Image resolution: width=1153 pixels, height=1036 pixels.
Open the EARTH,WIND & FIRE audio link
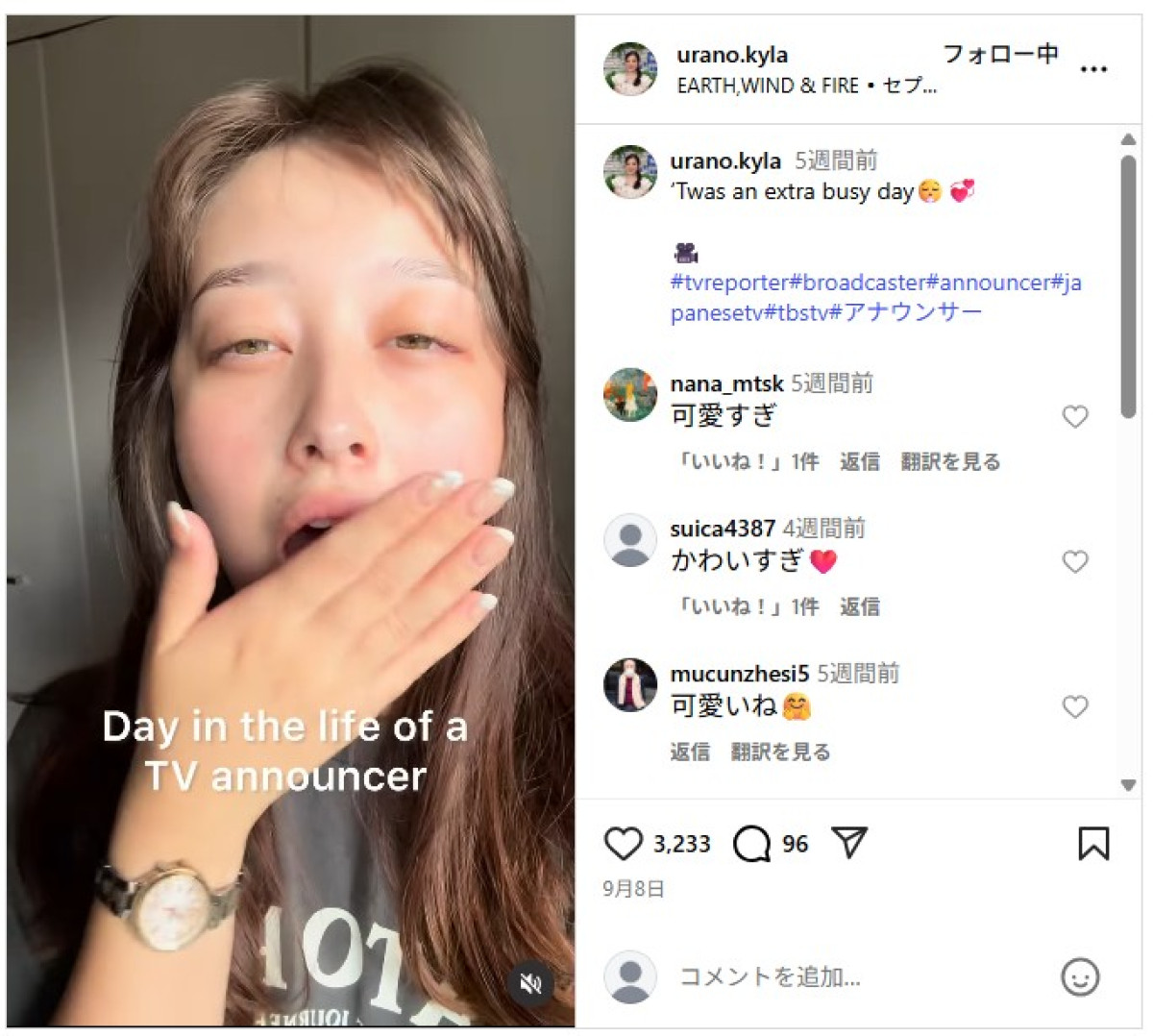767,86
